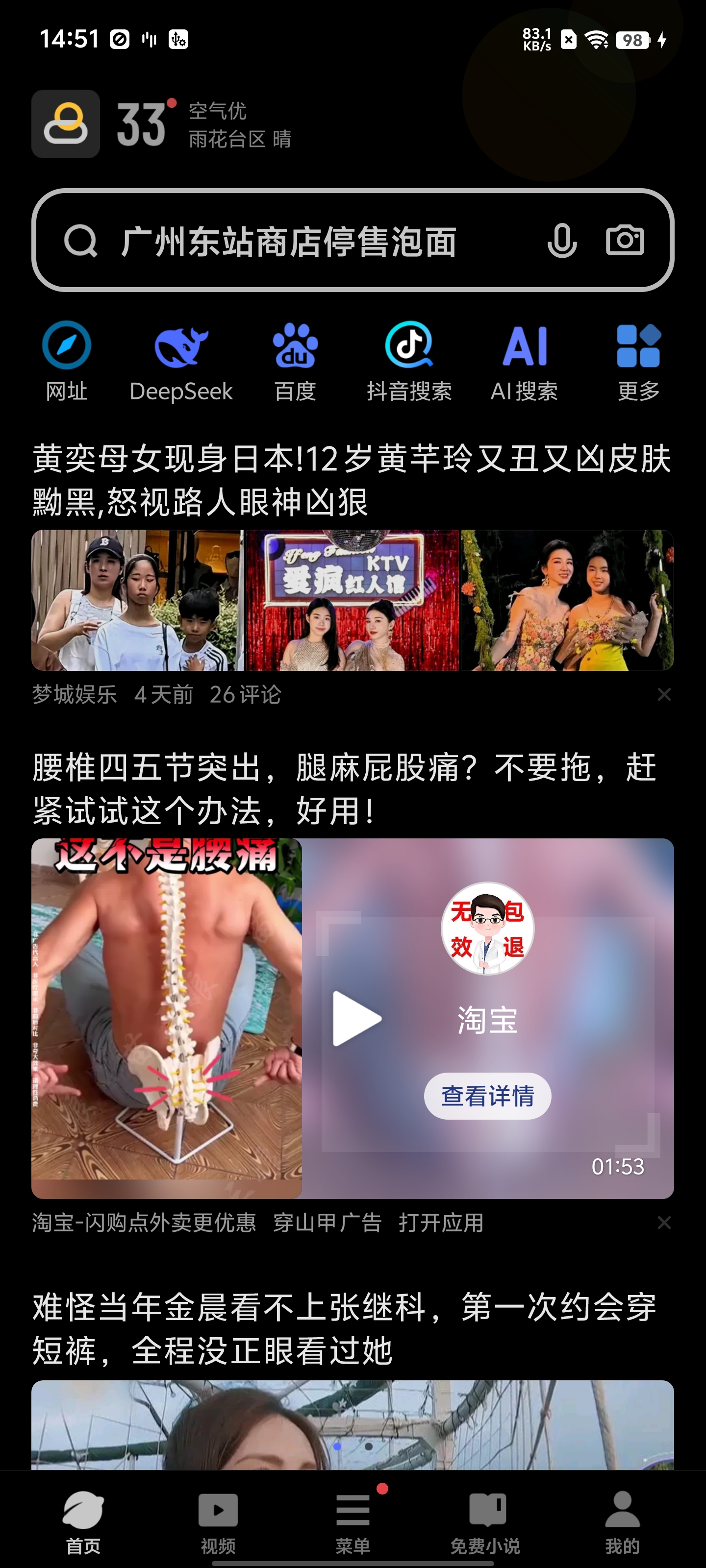Open the 金晨 张继科 article
Screen dimensions: 706x1568
(x=345, y=1329)
